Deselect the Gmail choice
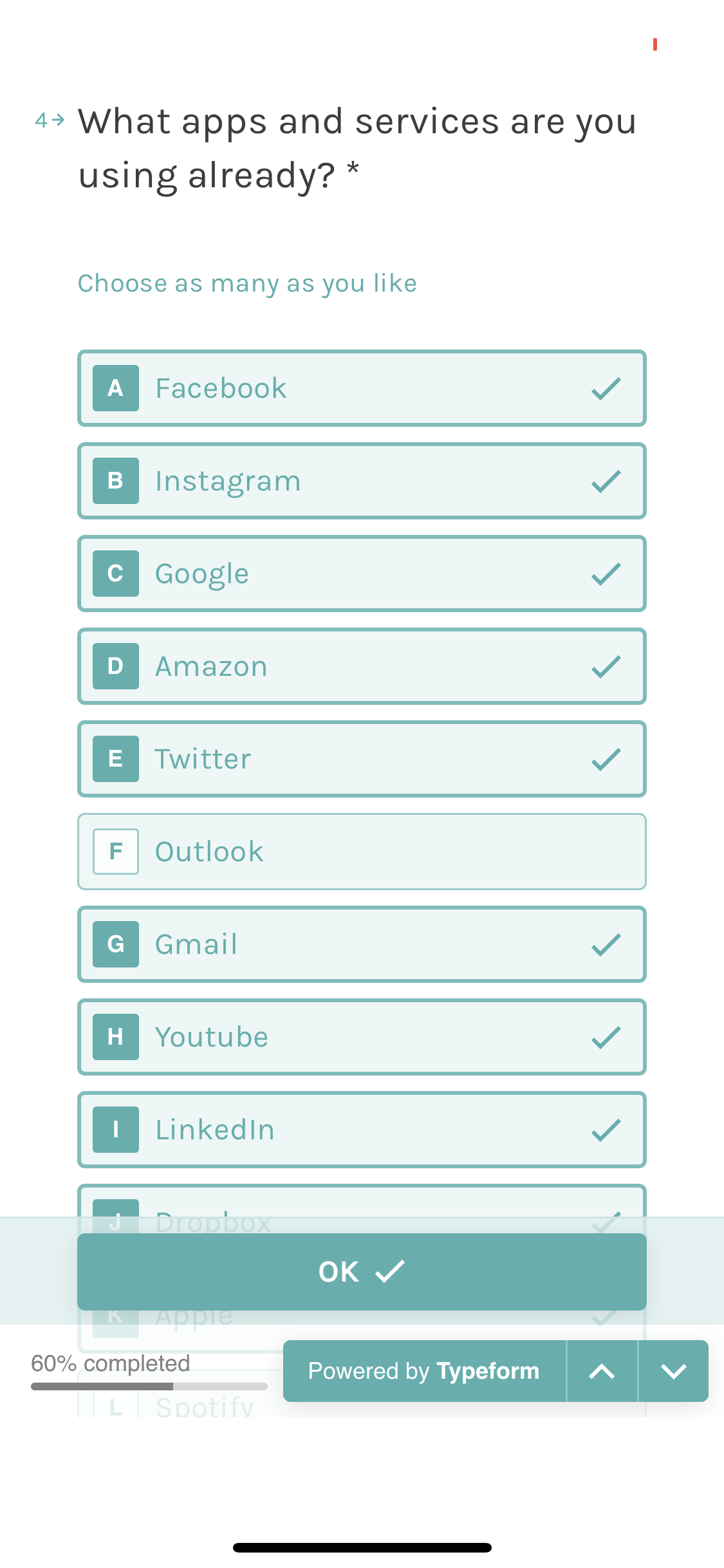Viewport: 724px width, 1568px height. coord(362,944)
